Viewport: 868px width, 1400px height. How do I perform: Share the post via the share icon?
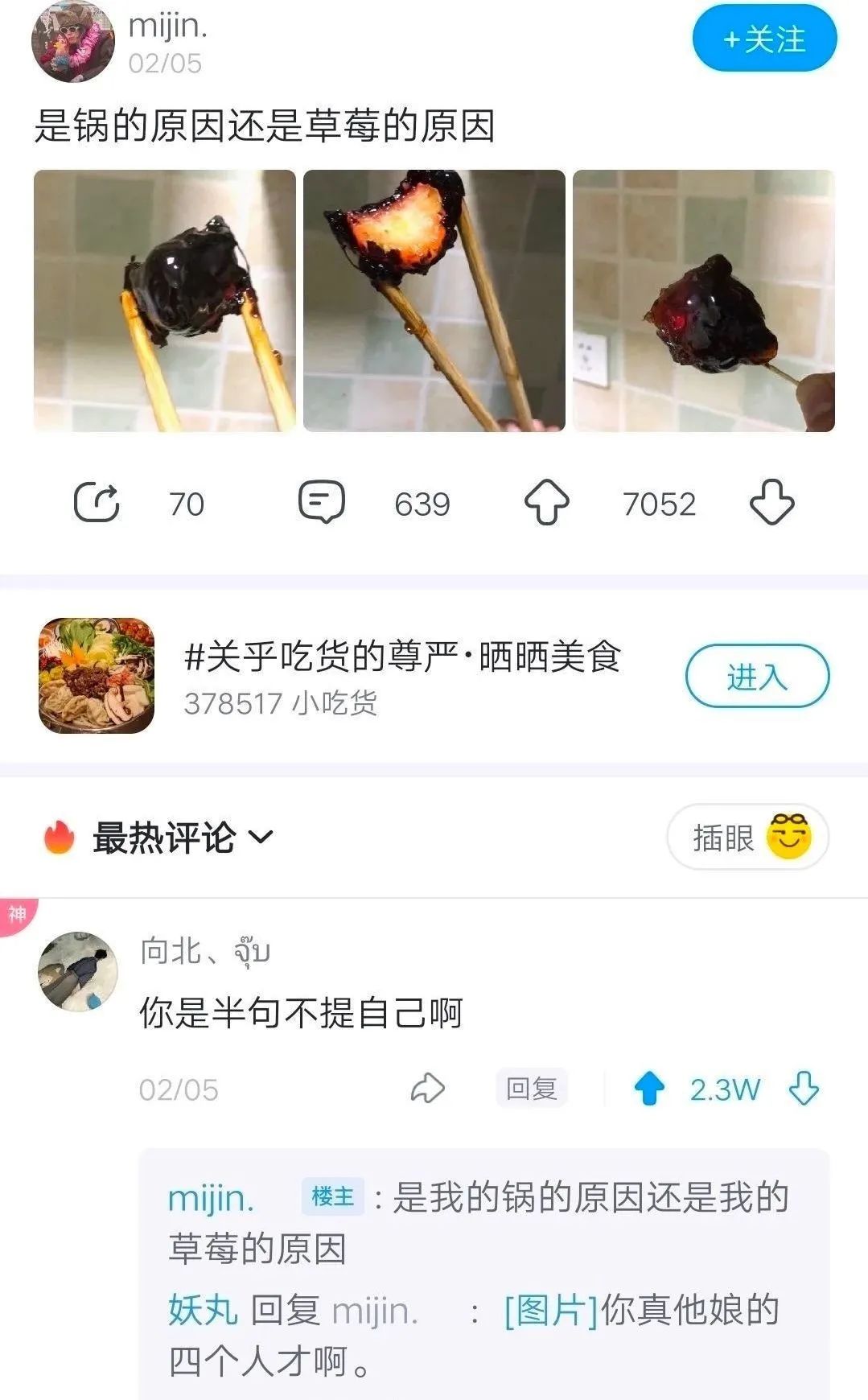(97, 503)
